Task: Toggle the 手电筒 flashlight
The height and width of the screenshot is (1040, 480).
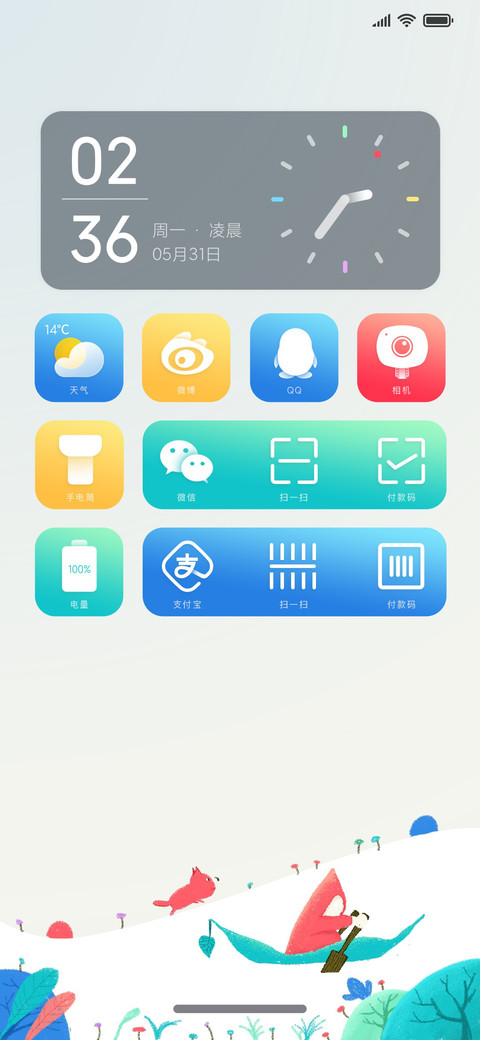Action: 79,465
